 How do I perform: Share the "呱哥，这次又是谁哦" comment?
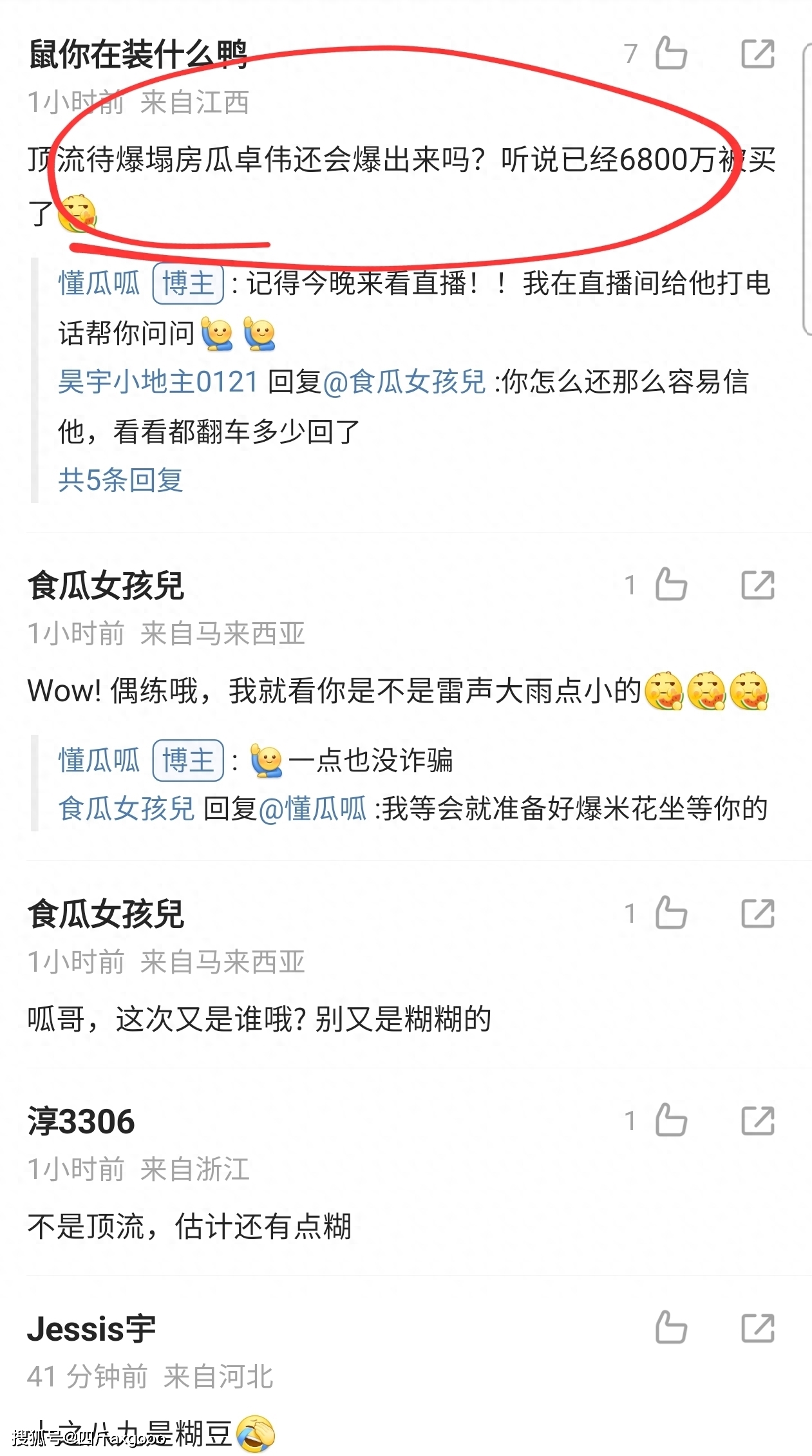[757, 913]
